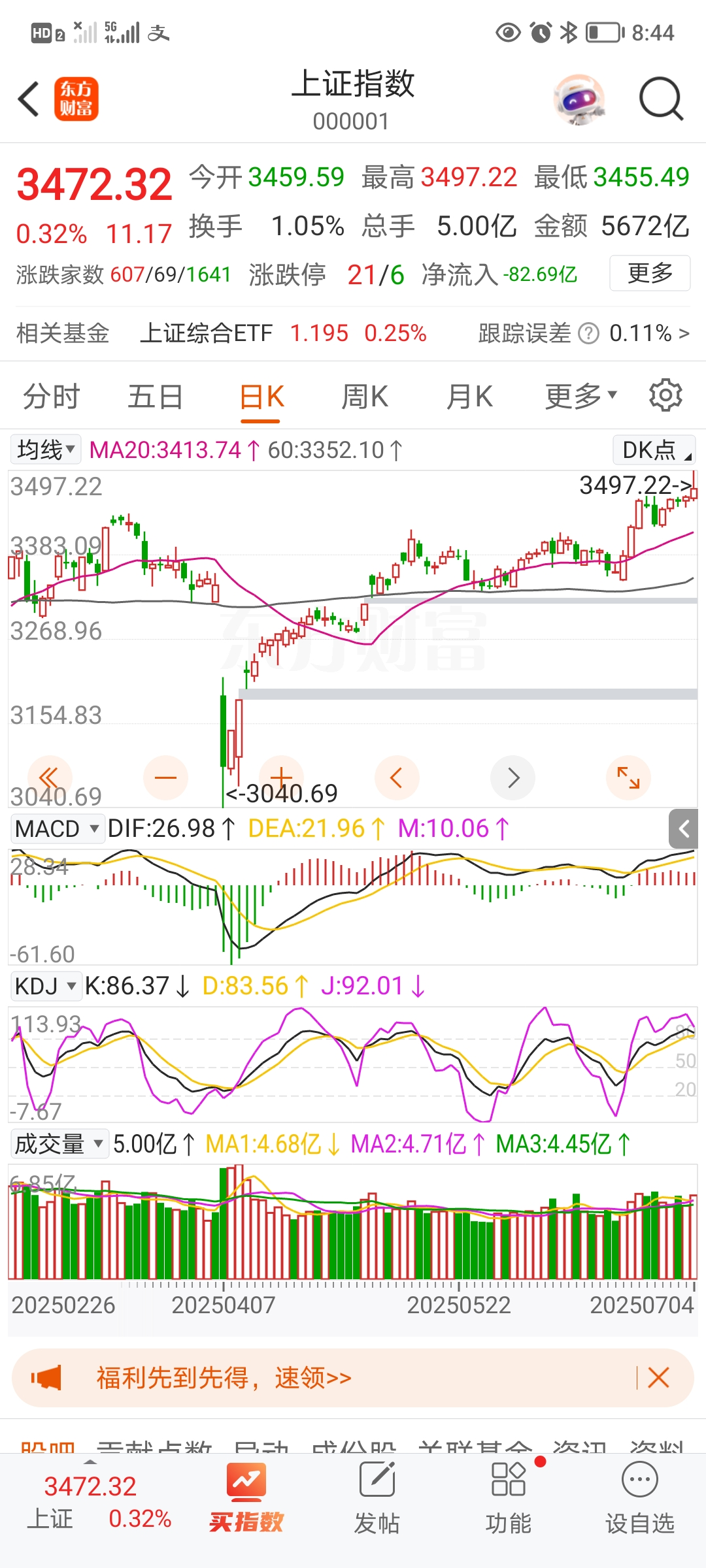Open the search magnifier icon
This screenshot has height=1568, width=706.
point(660,99)
